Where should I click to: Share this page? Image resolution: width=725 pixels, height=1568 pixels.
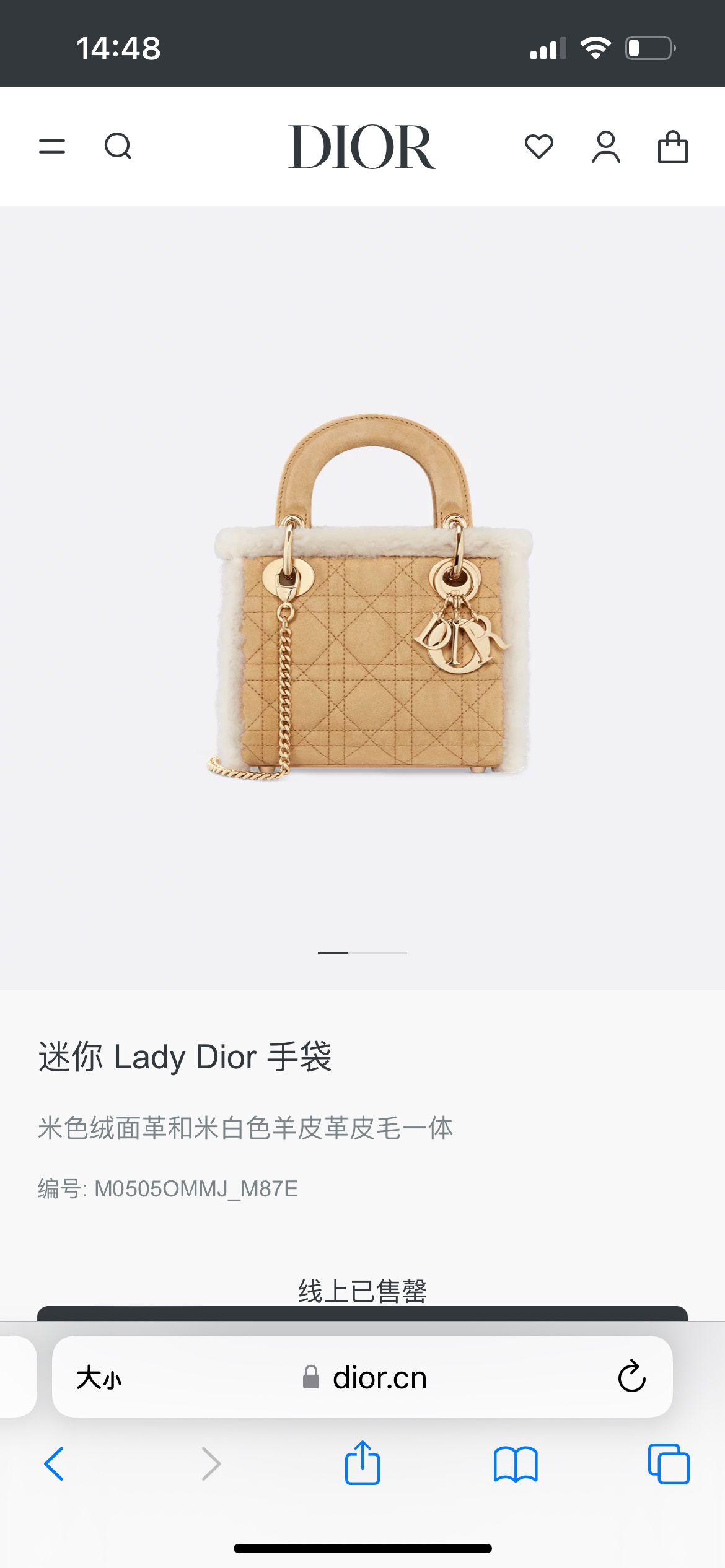362,1463
